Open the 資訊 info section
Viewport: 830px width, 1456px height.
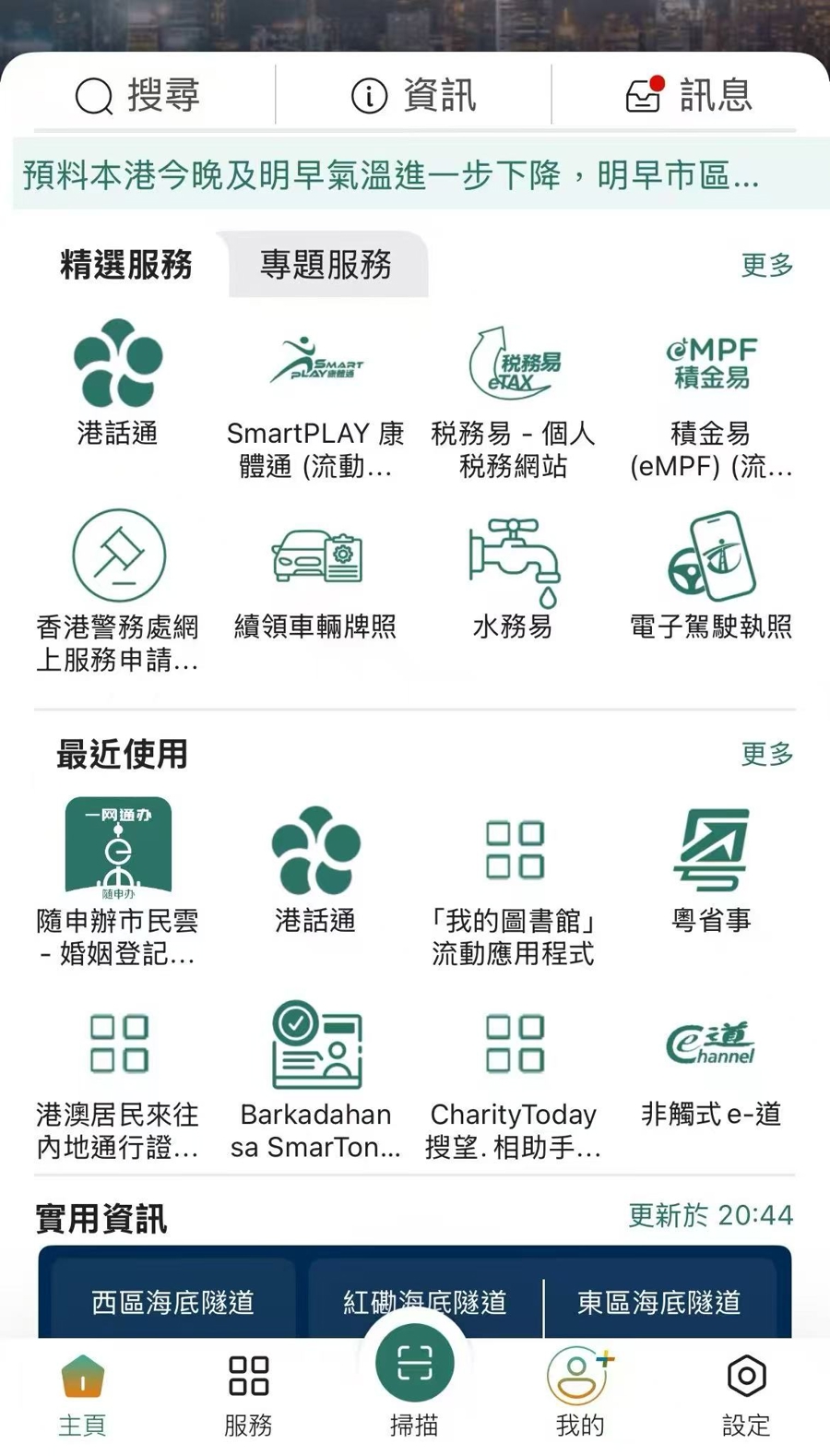tap(414, 95)
